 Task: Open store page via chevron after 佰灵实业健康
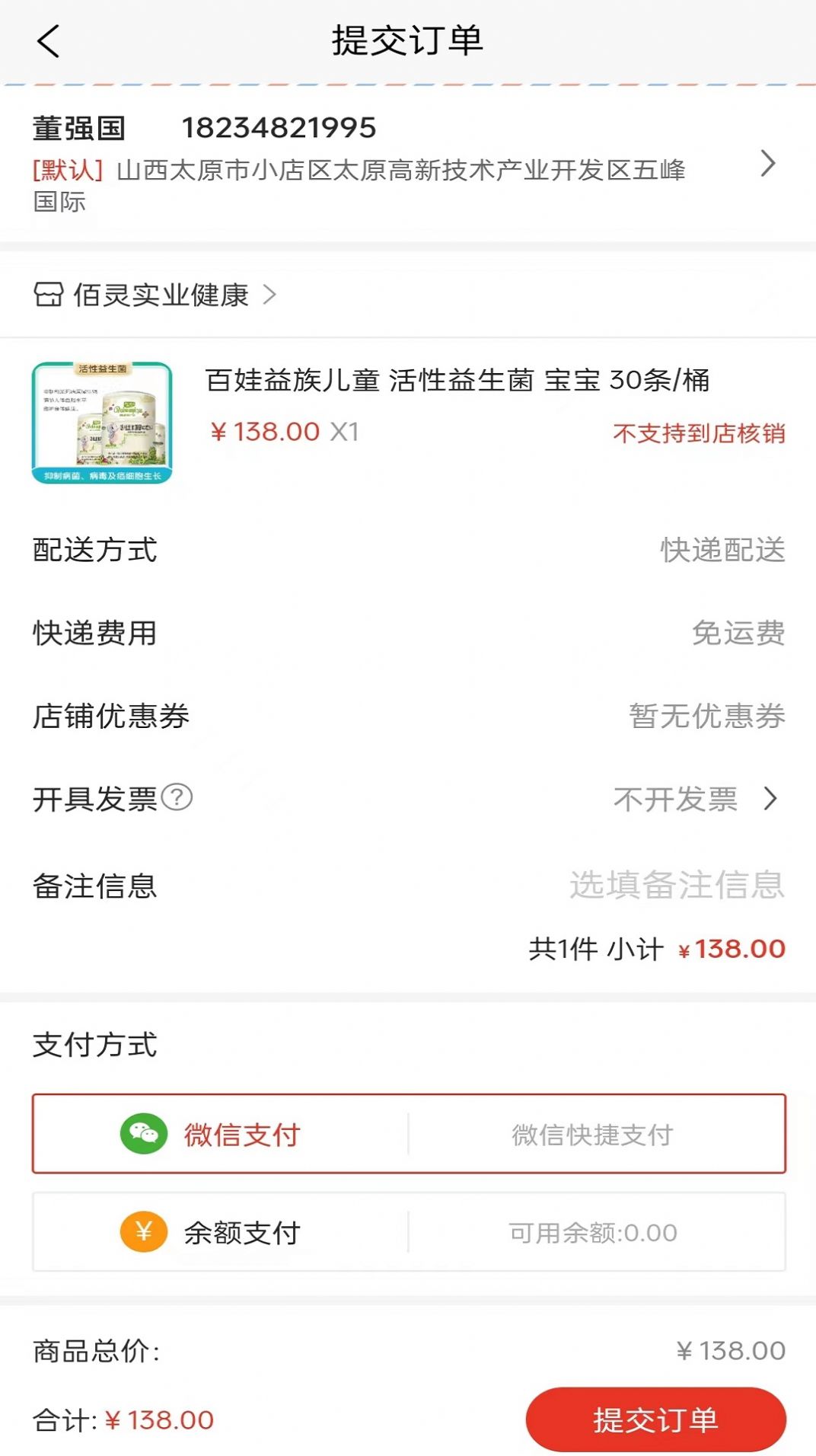click(x=272, y=295)
